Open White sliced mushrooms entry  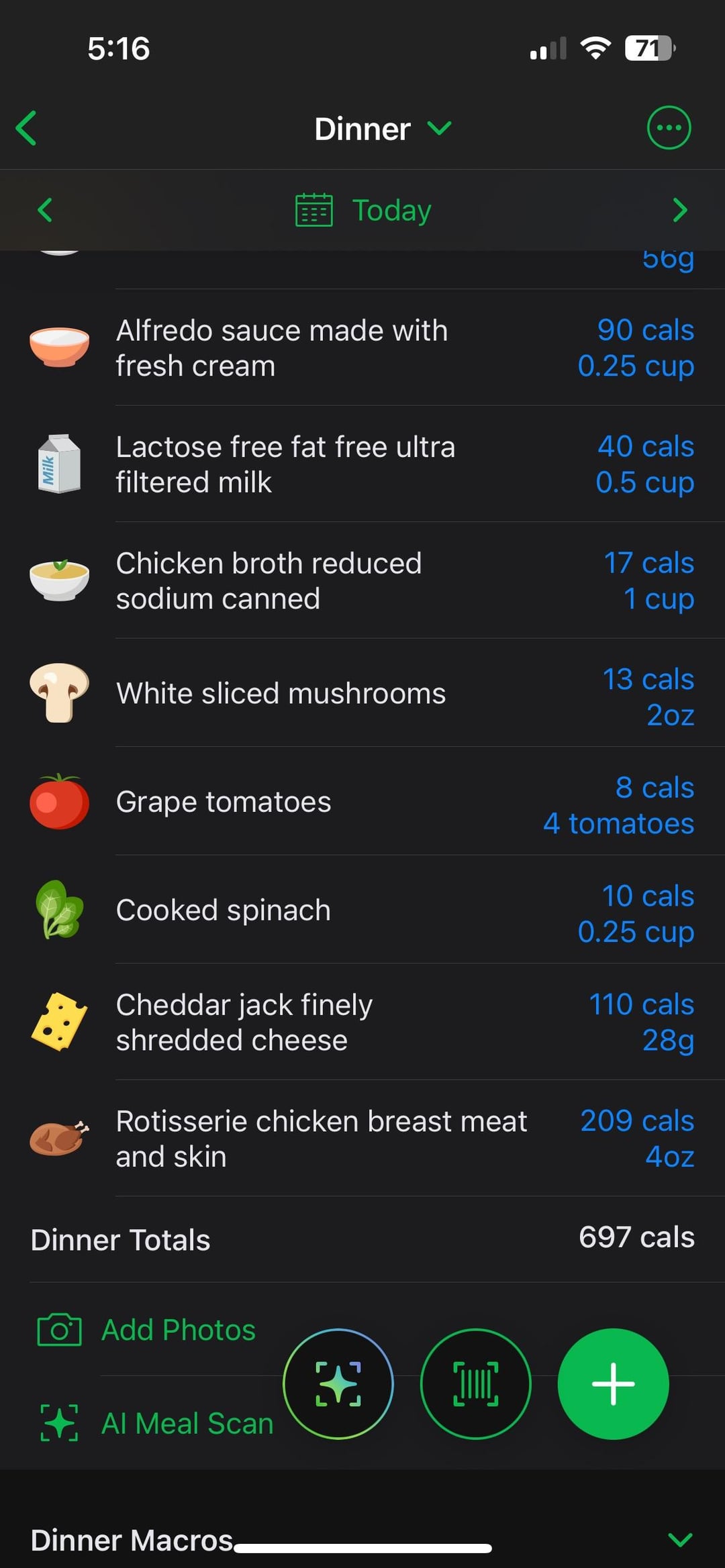pyautogui.click(x=362, y=693)
